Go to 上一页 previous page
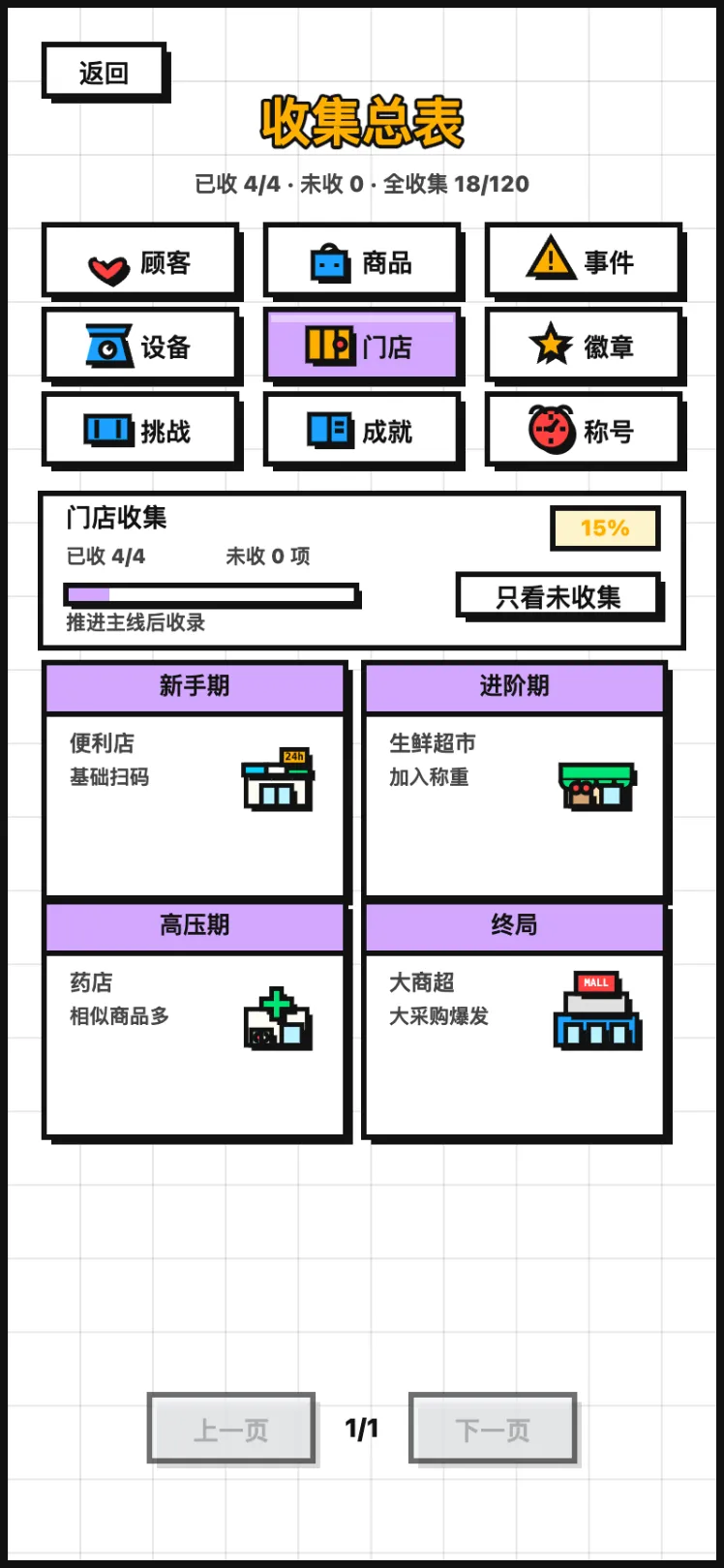This screenshot has height=1568, width=724. [231, 1428]
